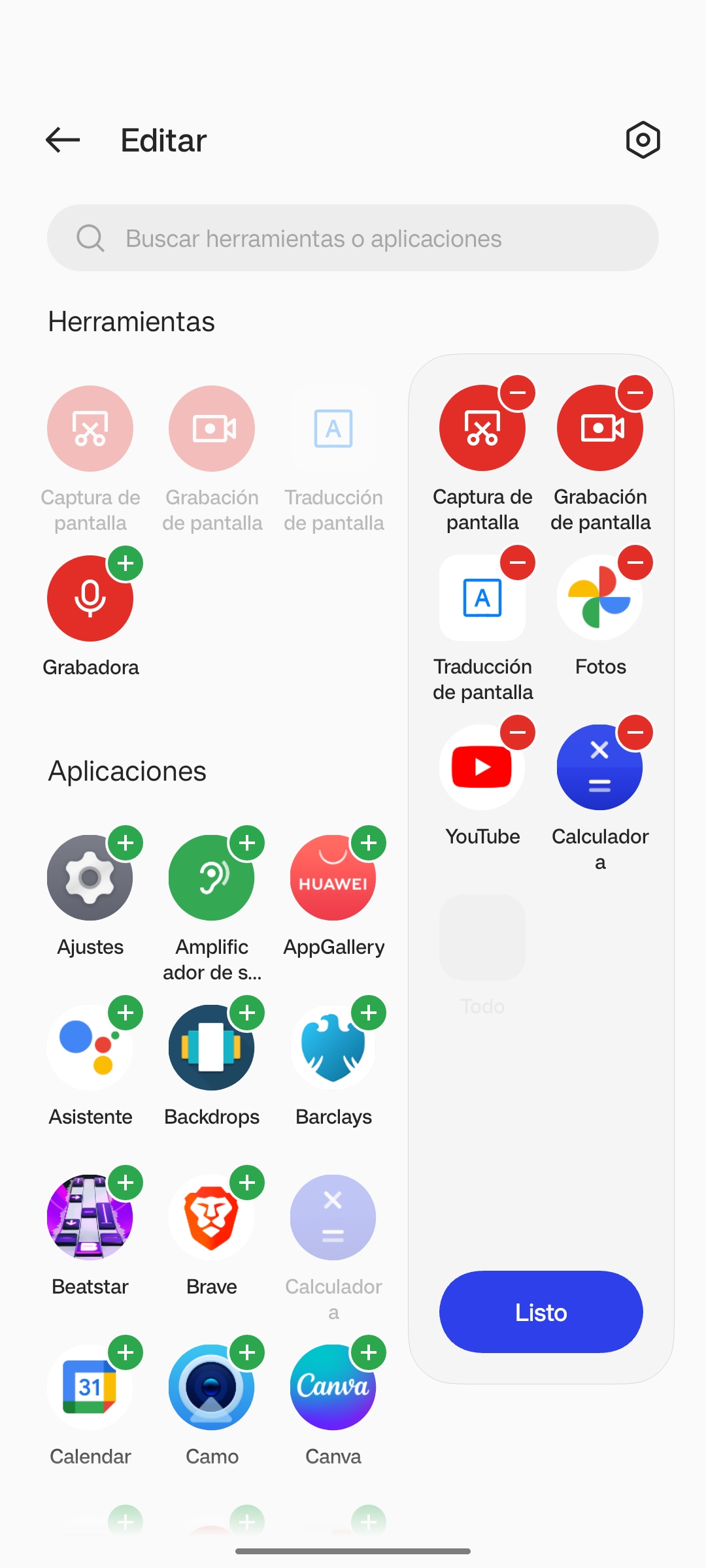The image size is (706, 1568).
Task: Add Calendar to the sidebar
Action: [x=126, y=1352]
